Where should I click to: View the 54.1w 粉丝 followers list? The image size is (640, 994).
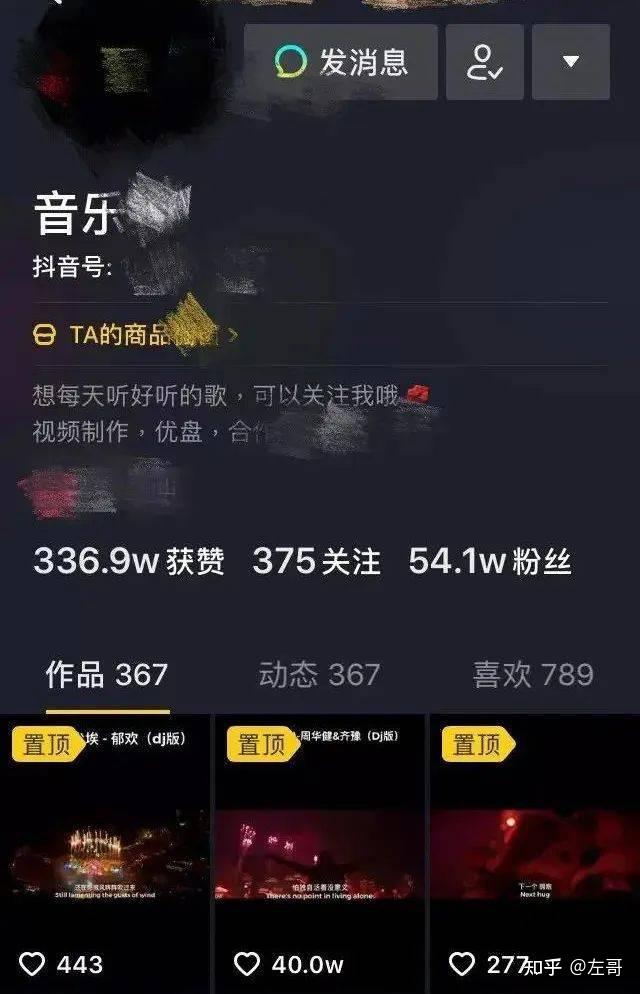pos(489,561)
